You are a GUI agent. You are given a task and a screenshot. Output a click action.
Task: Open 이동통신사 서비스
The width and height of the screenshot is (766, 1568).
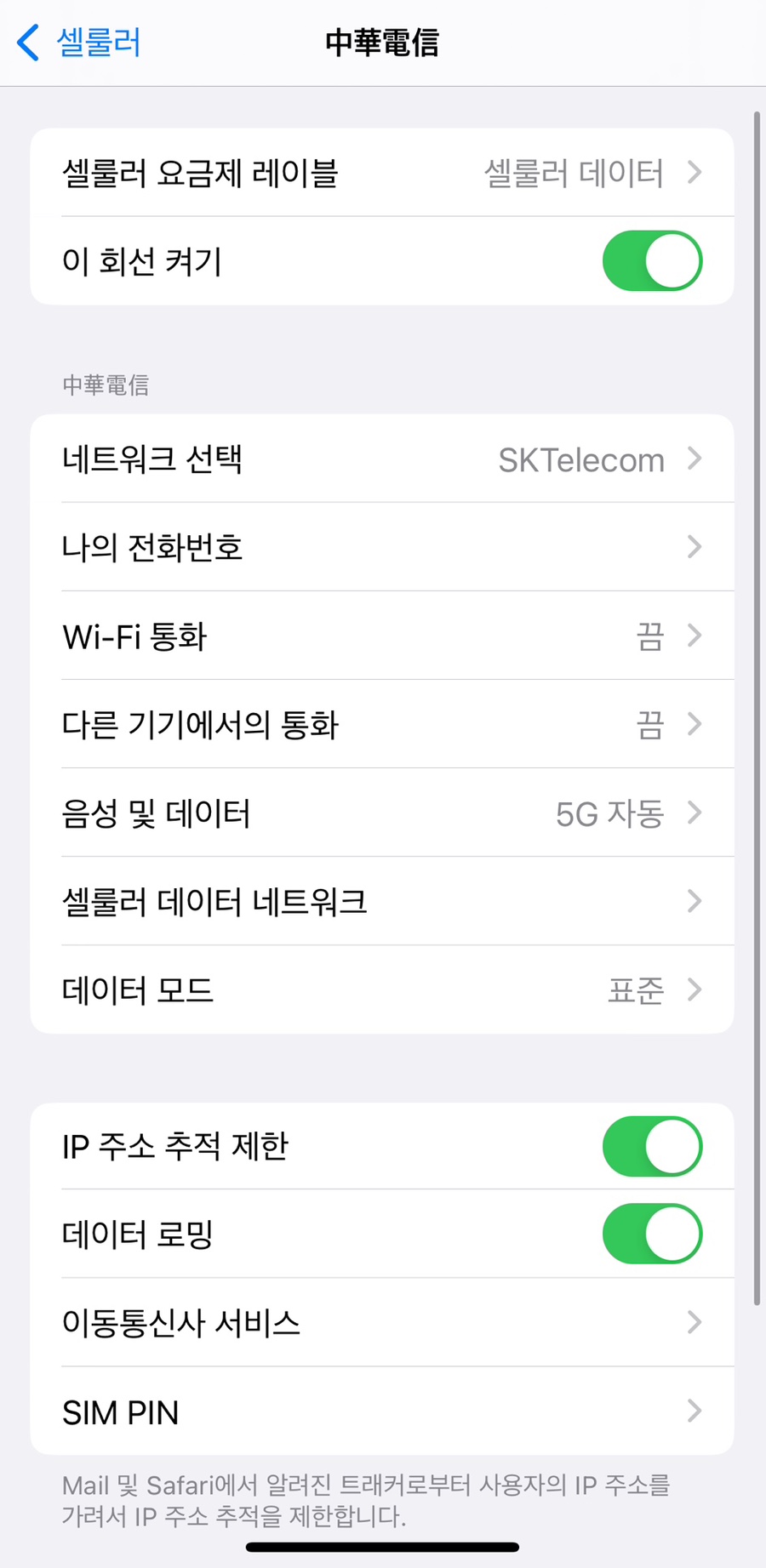coord(382,1322)
